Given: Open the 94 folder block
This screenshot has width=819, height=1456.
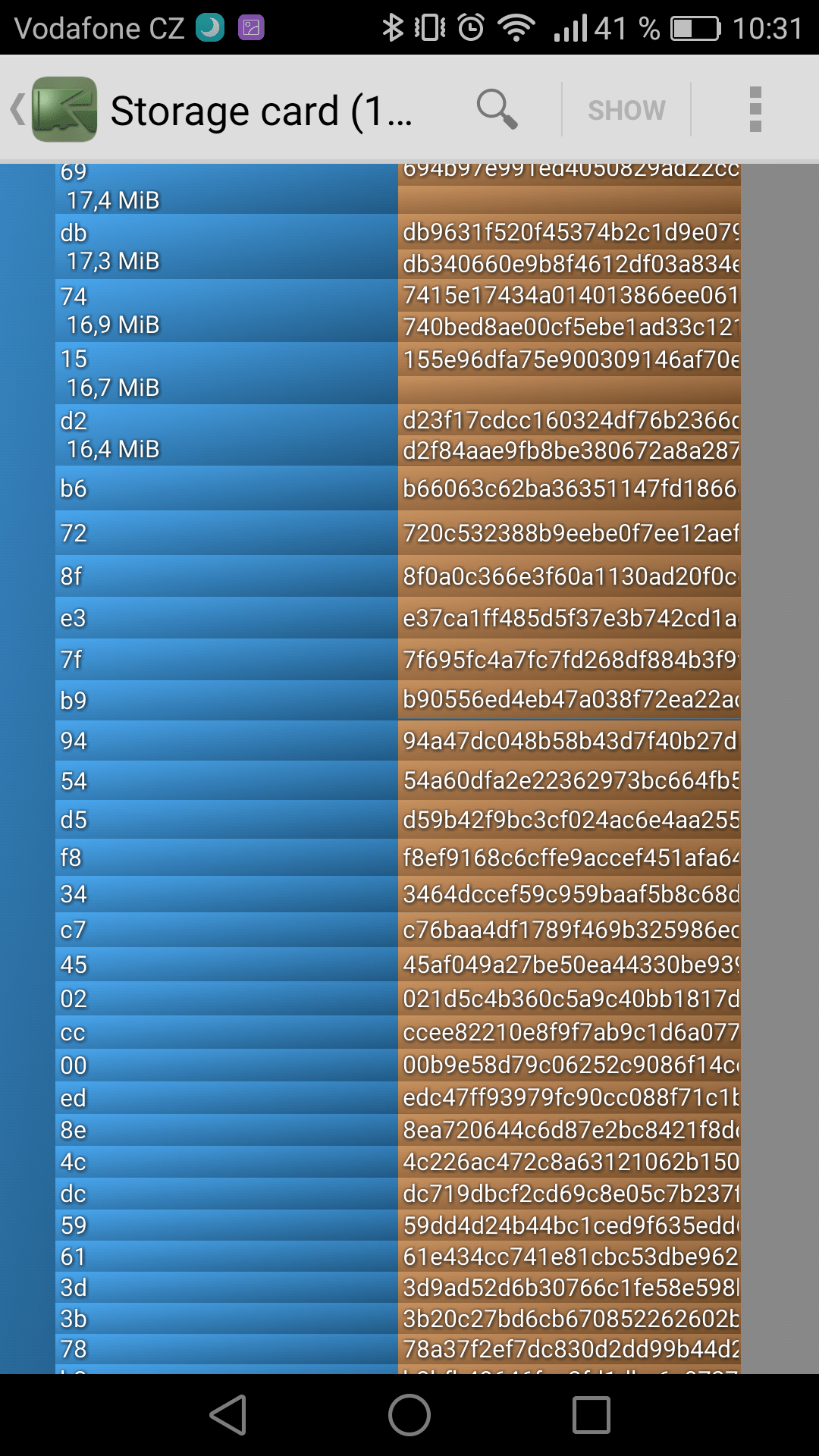Looking at the screenshot, I should (226, 741).
